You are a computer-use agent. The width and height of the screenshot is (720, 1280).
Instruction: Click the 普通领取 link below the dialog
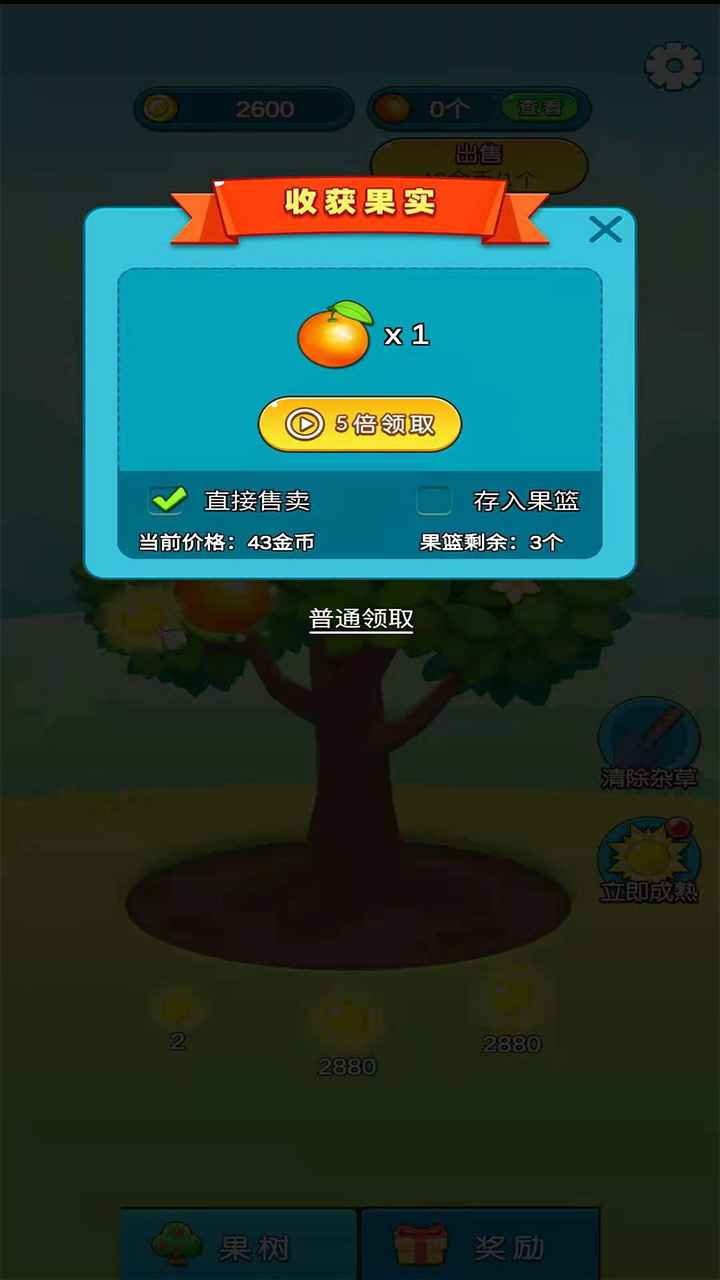[359, 618]
